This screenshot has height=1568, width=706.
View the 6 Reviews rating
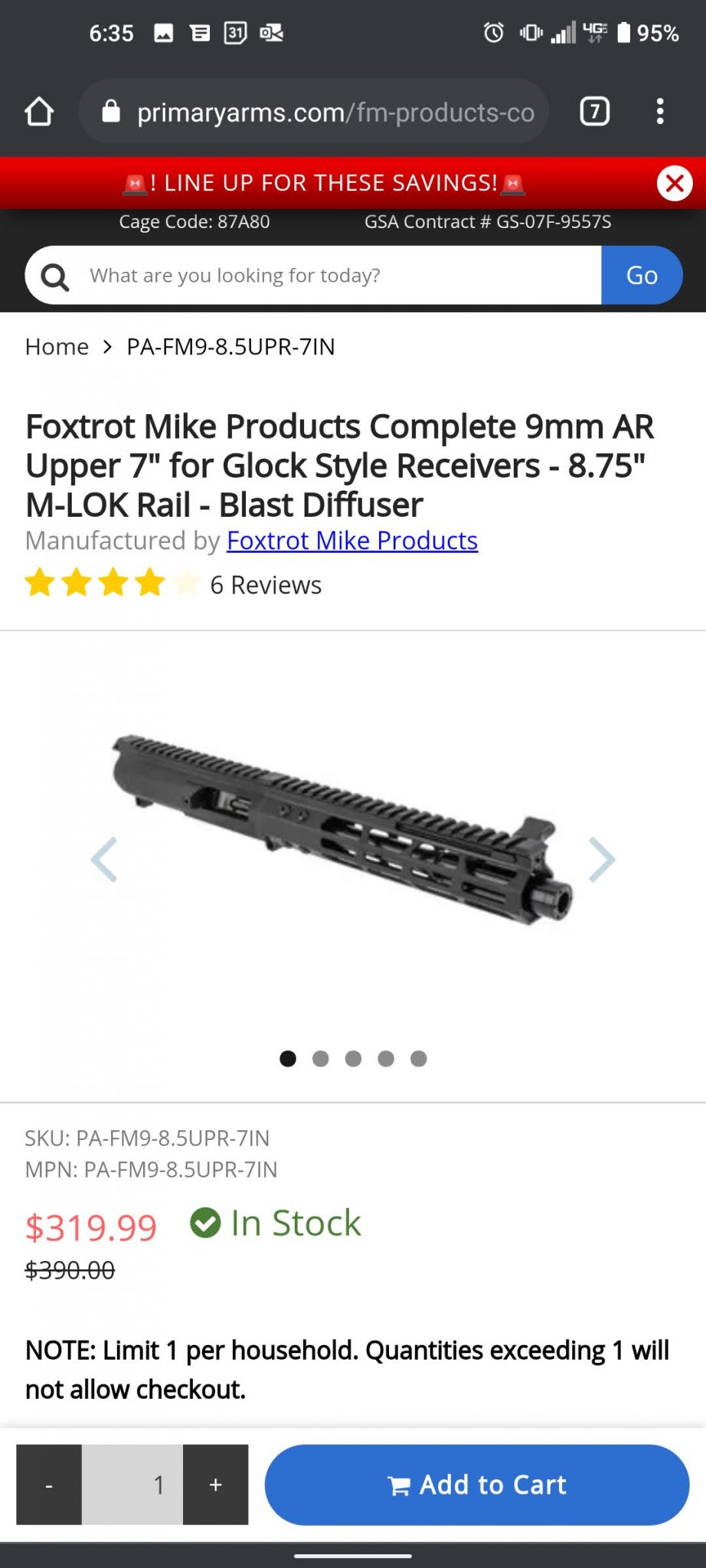265,585
